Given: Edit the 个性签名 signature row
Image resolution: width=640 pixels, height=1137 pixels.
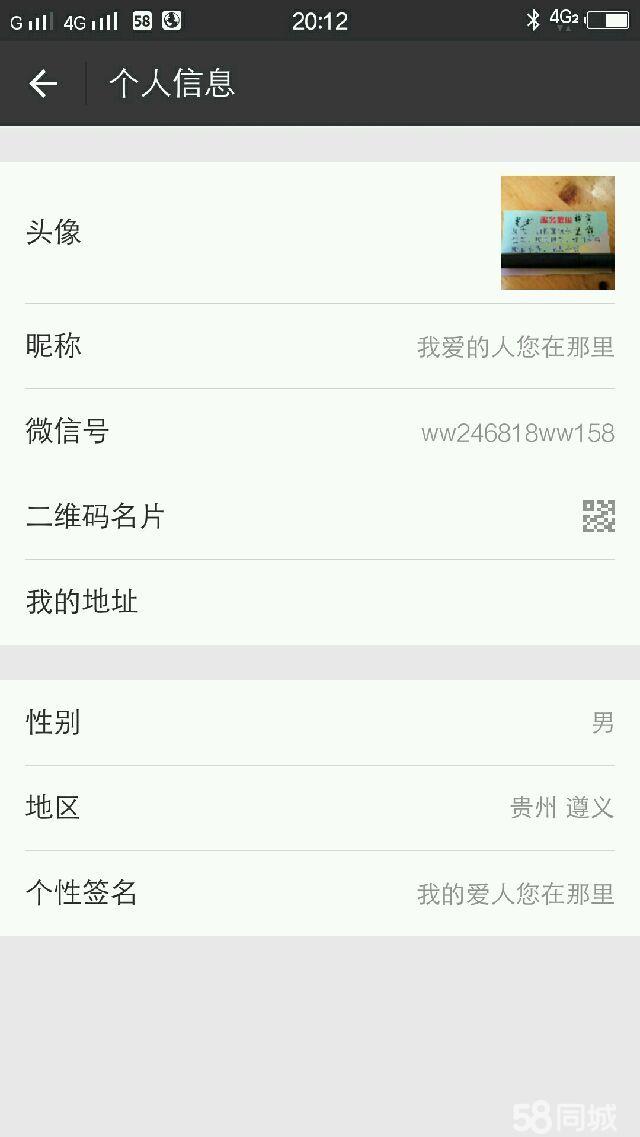Looking at the screenshot, I should pyautogui.click(x=320, y=893).
